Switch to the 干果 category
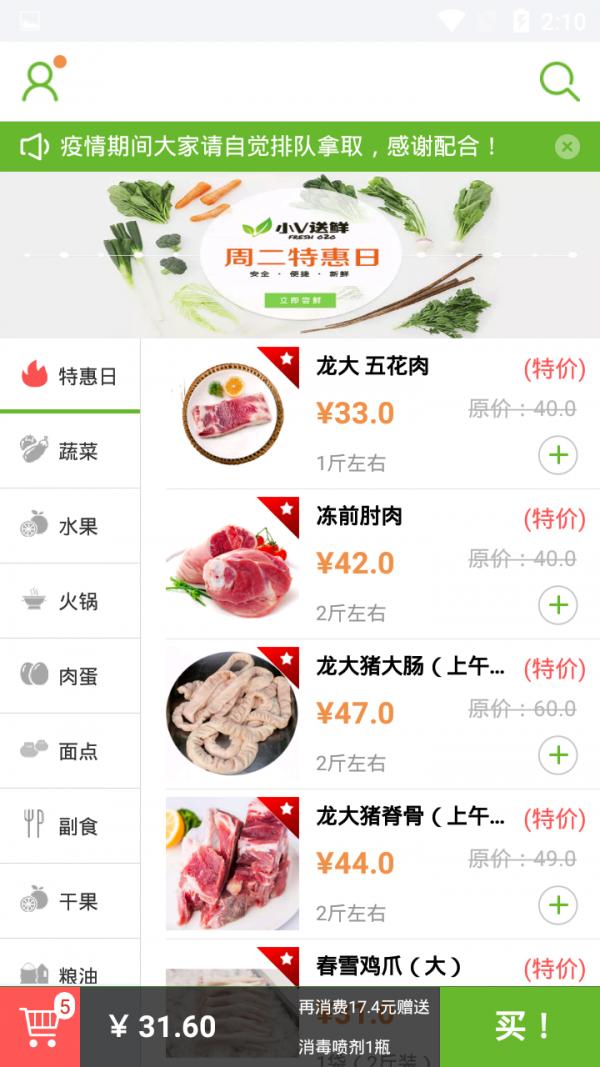Screen dimensions: 600x1067 tap(70, 901)
